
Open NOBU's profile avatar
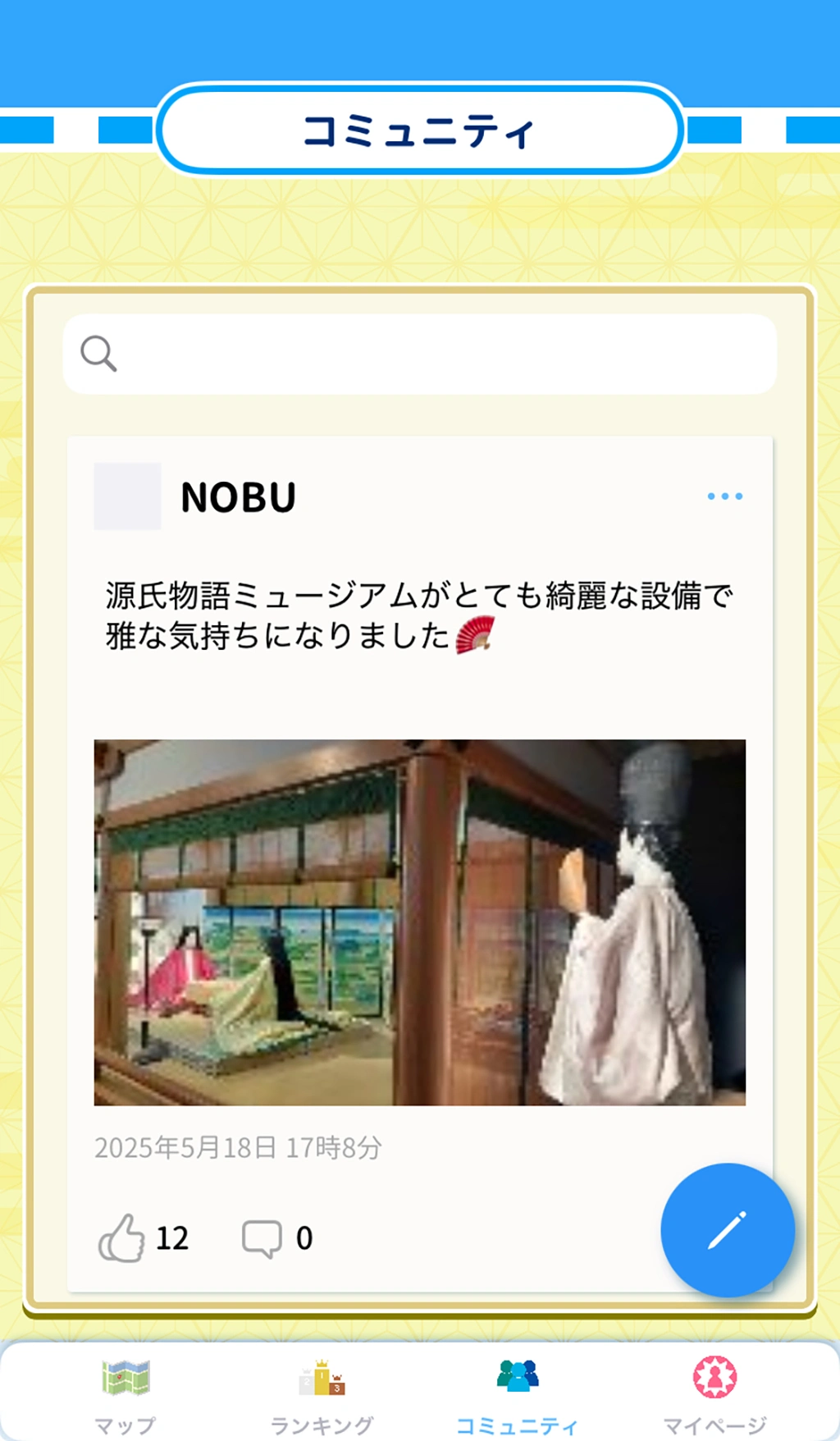pos(127,496)
